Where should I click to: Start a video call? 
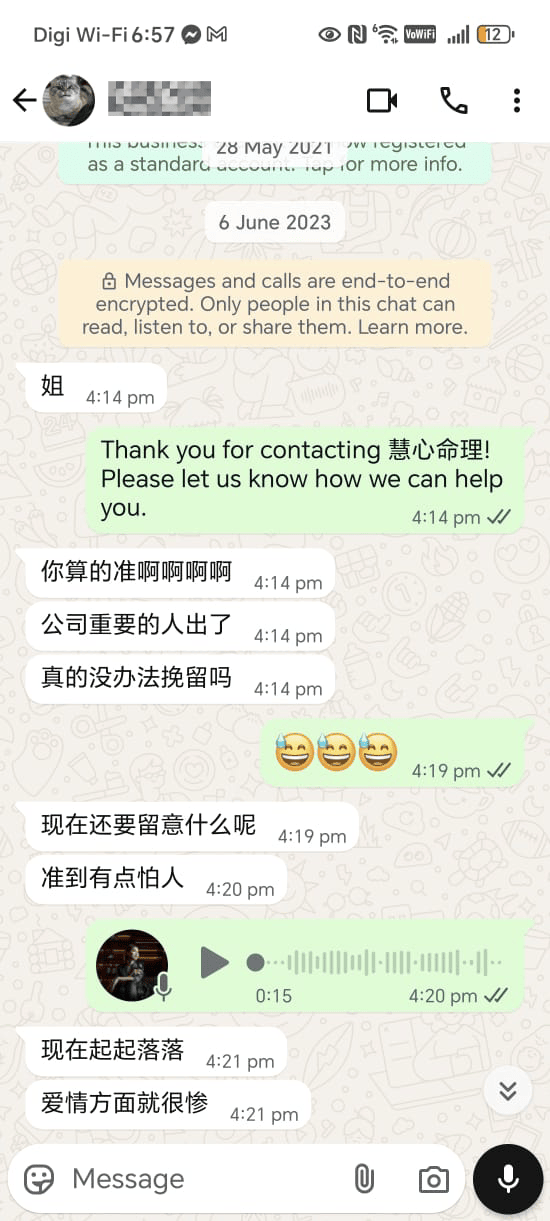pos(382,100)
